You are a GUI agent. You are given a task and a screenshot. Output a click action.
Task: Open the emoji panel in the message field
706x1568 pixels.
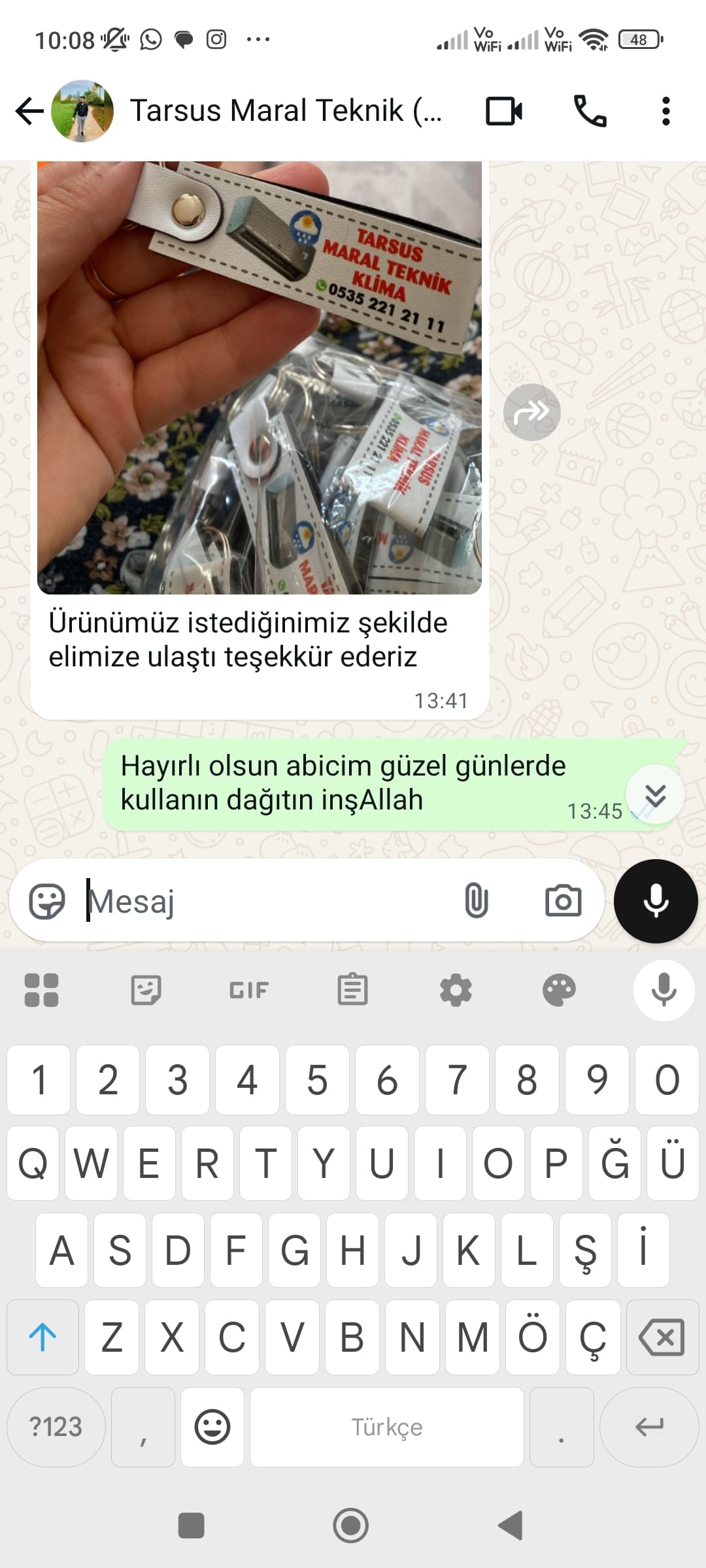point(49,900)
